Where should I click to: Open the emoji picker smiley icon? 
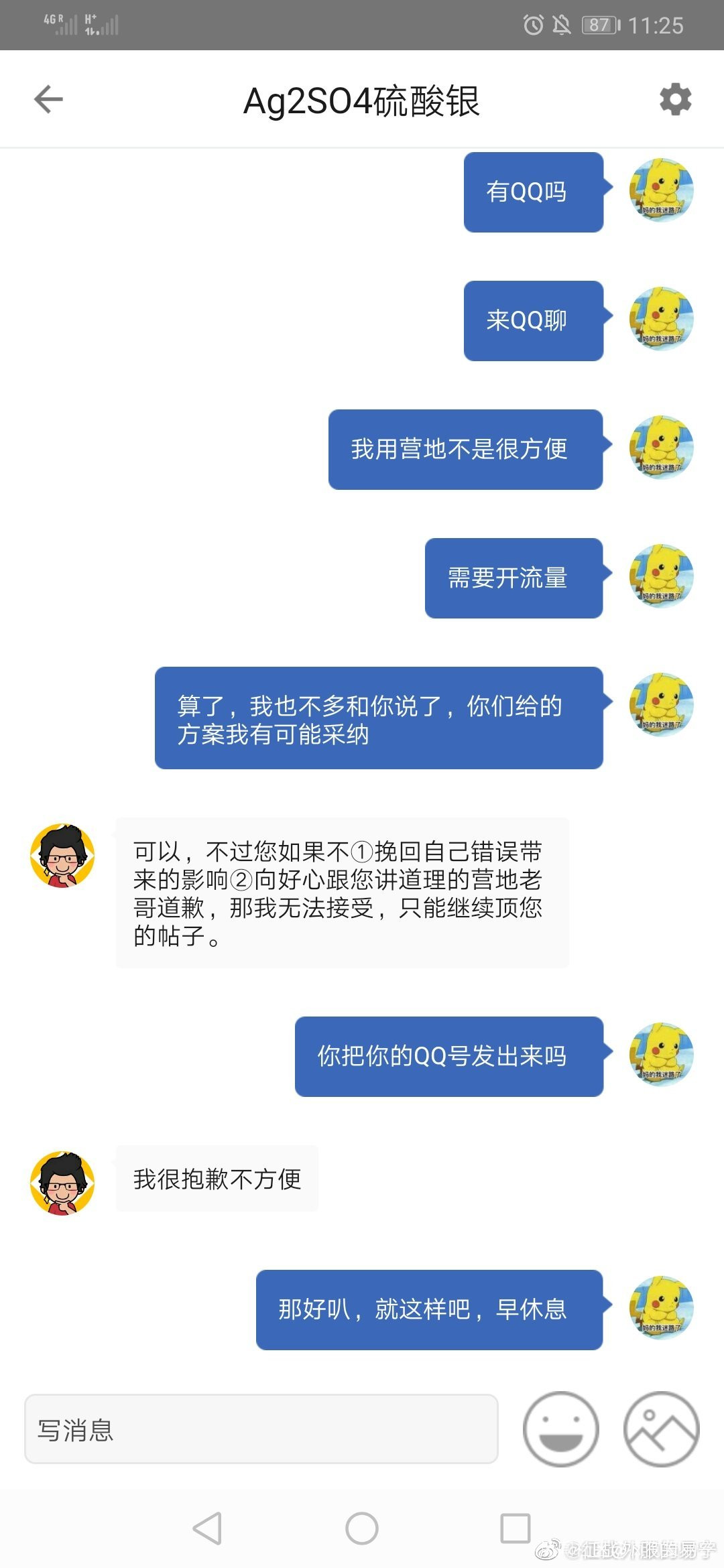tap(560, 1429)
